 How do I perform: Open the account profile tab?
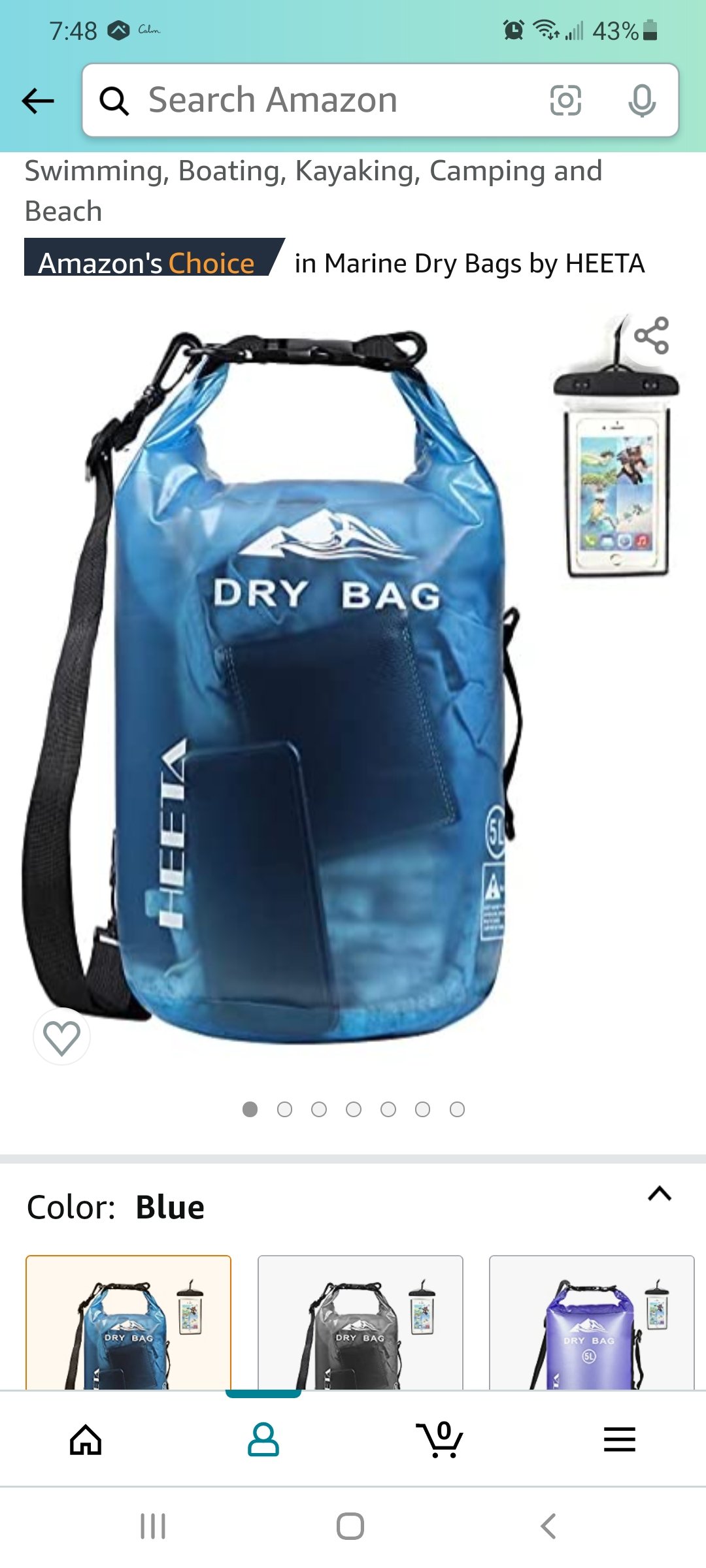(x=263, y=1439)
